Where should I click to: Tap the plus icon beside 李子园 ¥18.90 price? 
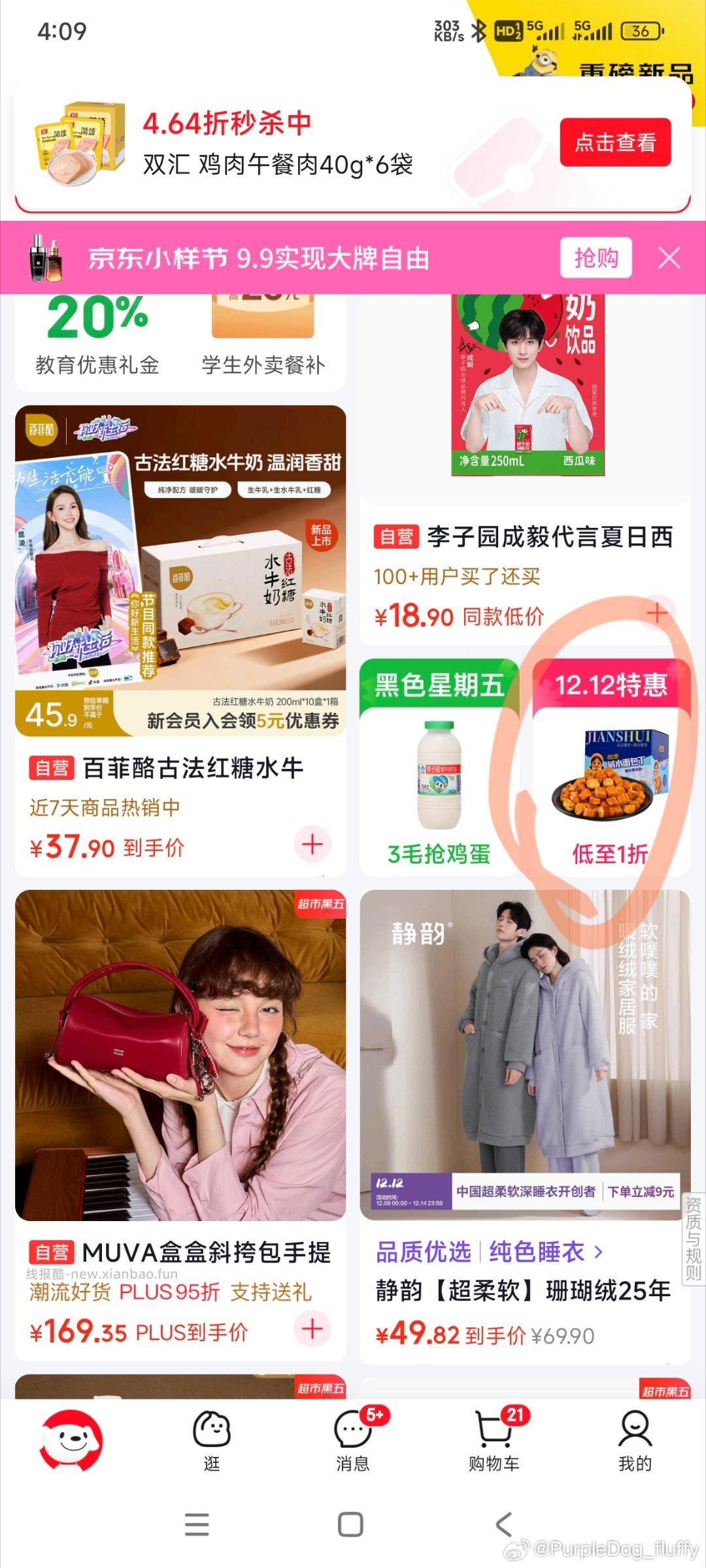[x=656, y=613]
